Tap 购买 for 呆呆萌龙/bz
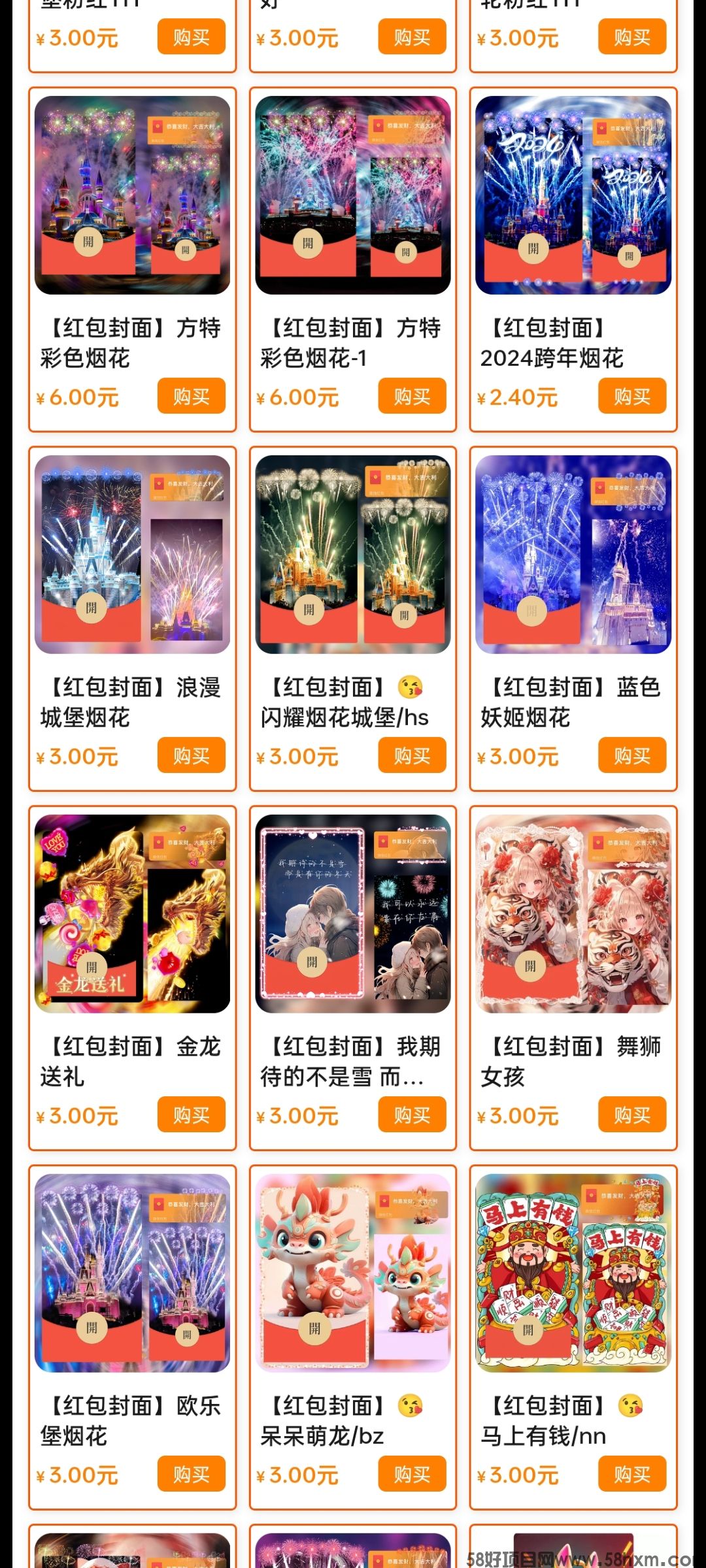The image size is (706, 1568). pyautogui.click(x=412, y=1474)
